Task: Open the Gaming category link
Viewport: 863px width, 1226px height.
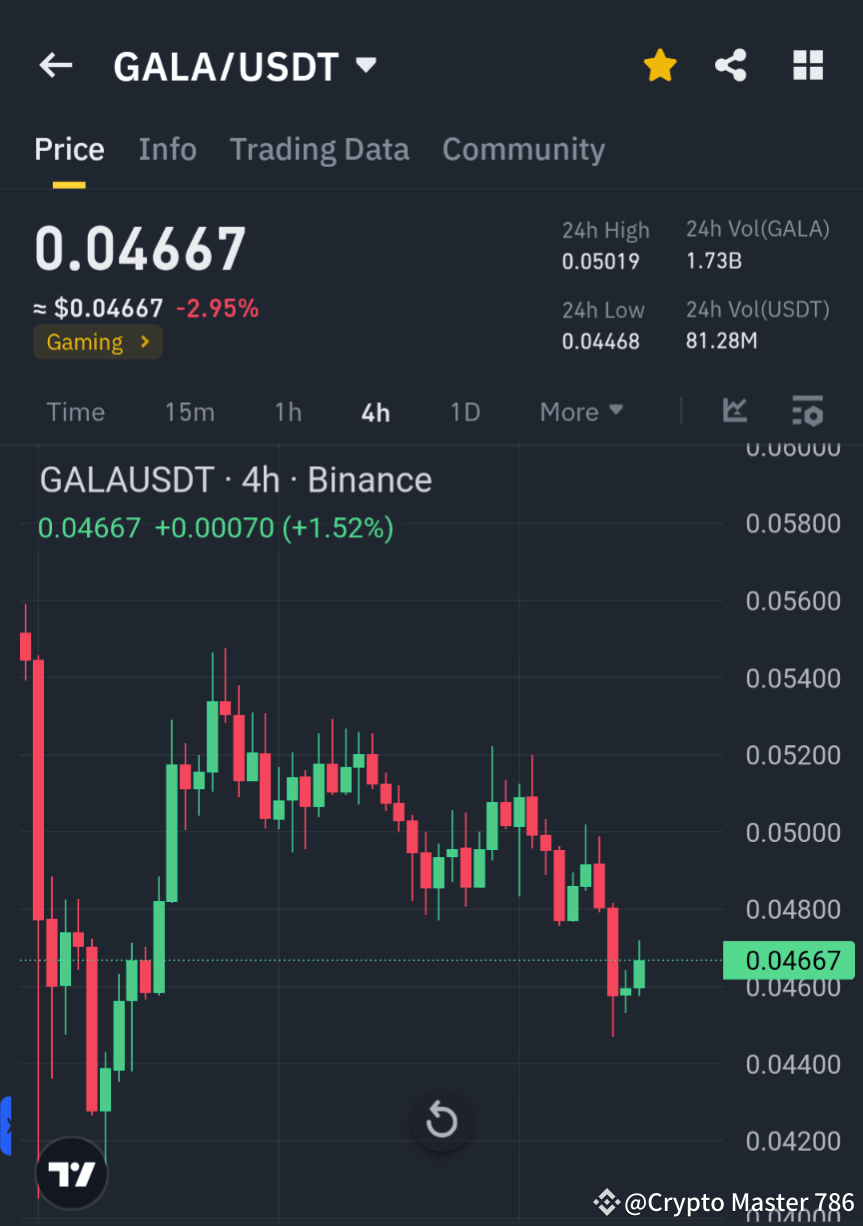Action: (97, 341)
